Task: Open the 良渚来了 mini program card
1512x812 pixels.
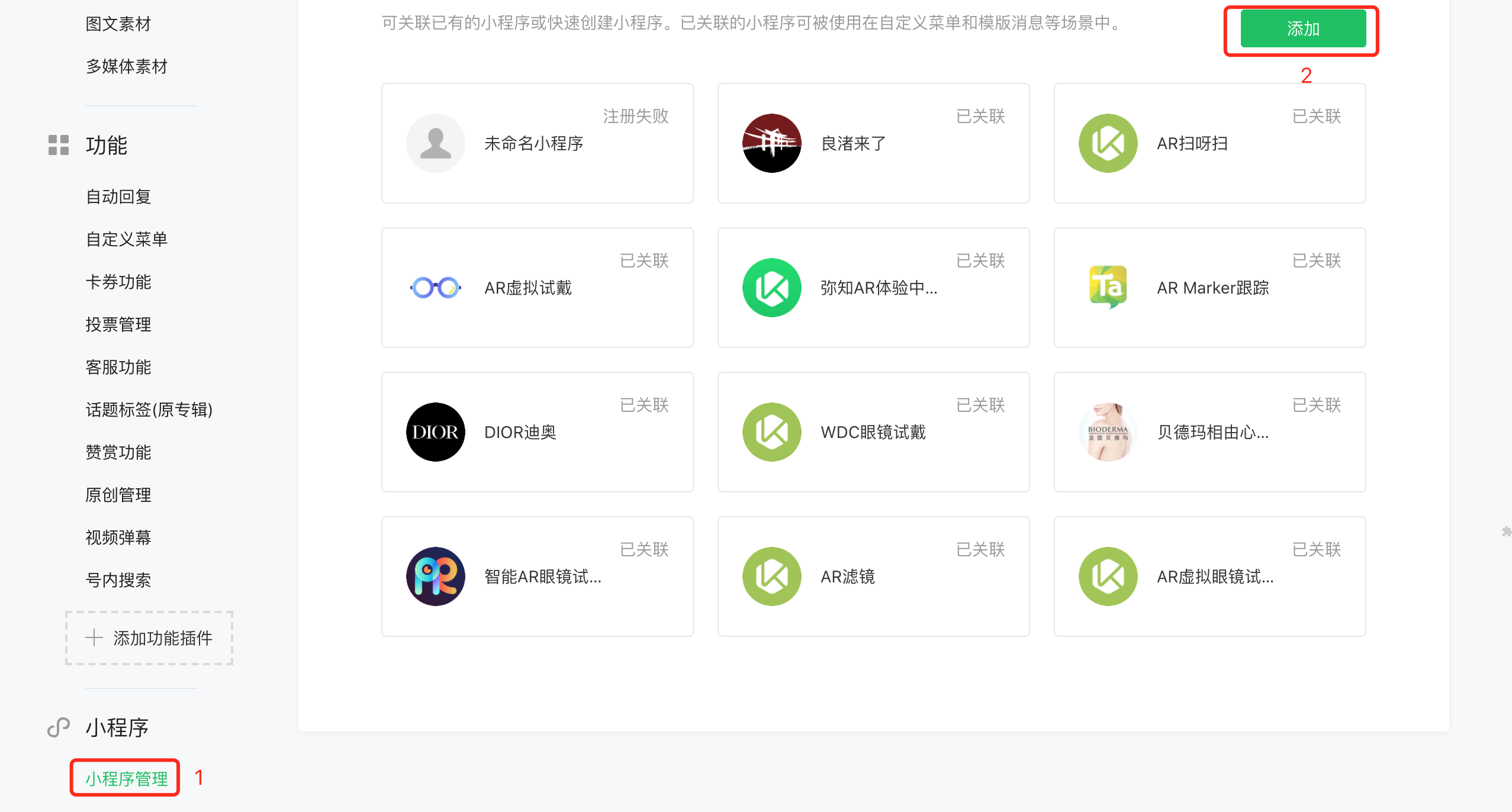Action: pos(873,143)
